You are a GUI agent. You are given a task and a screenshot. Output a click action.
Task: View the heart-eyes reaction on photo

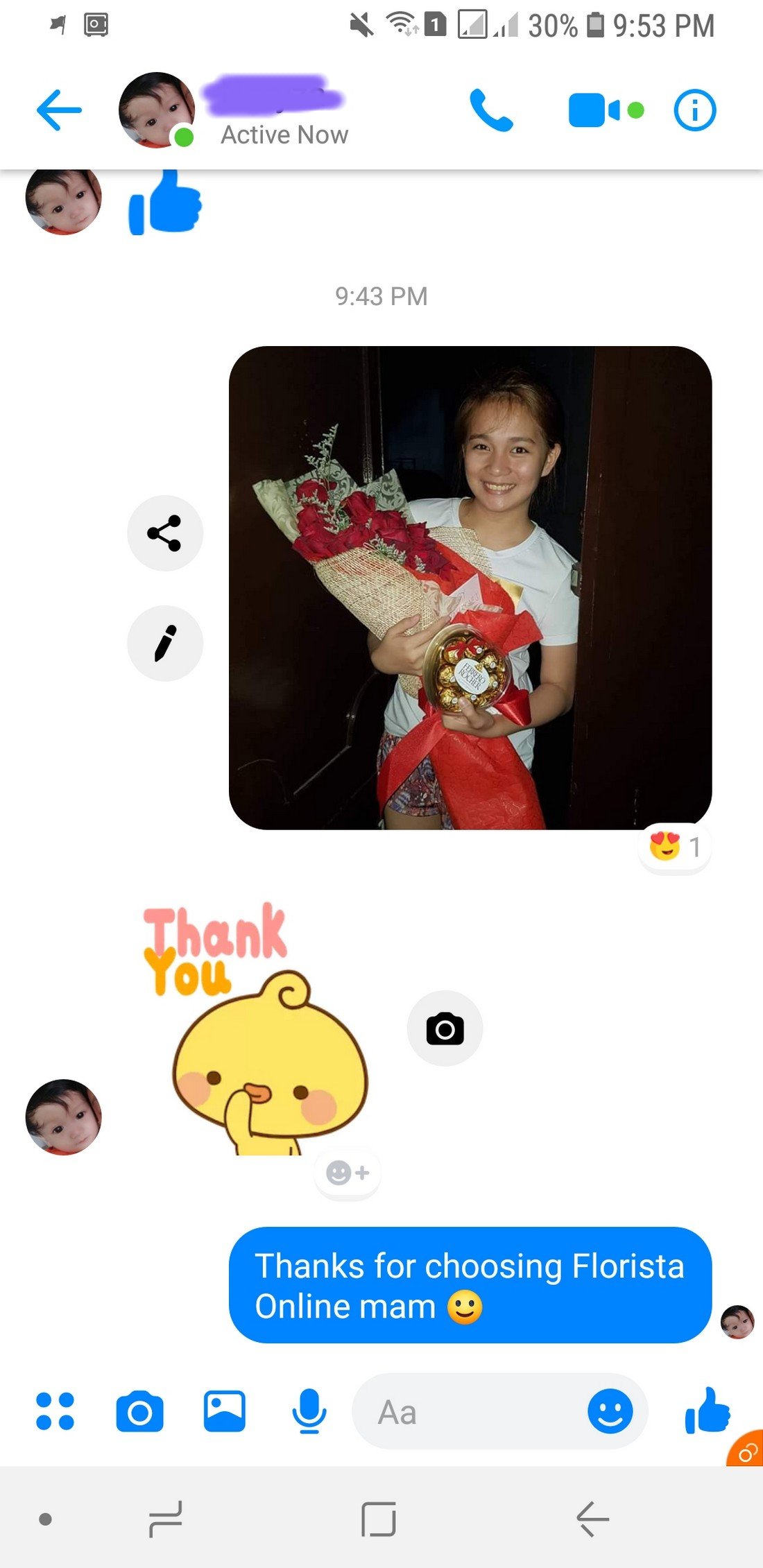tap(674, 847)
